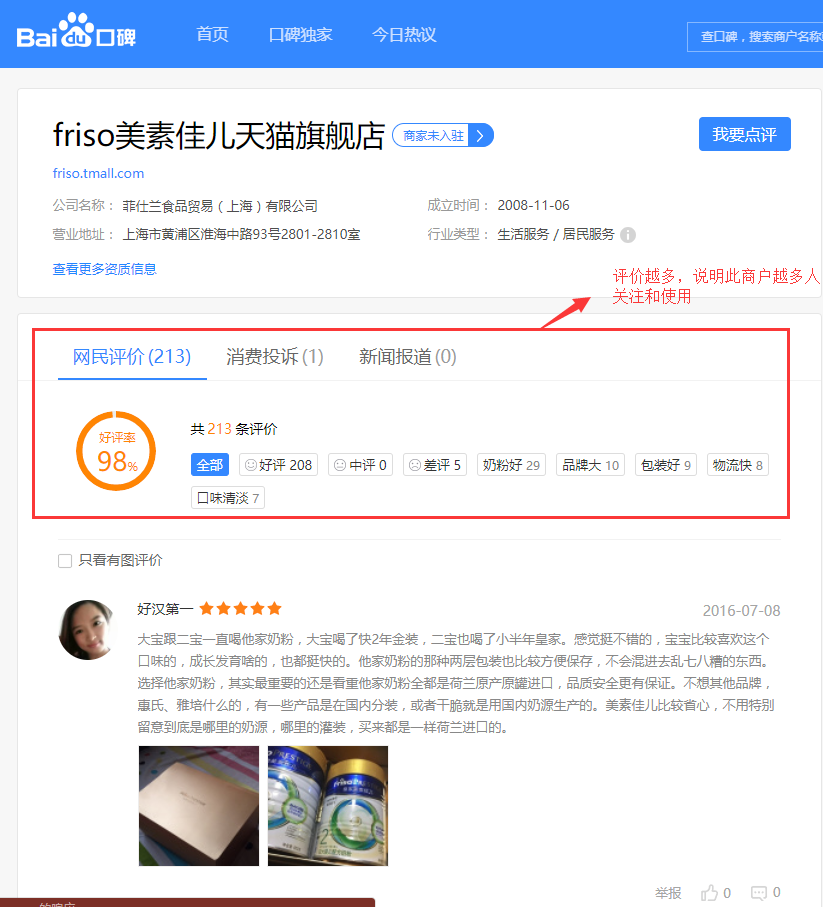
Task: Open the 商家未入驻 badge
Action: click(x=442, y=135)
